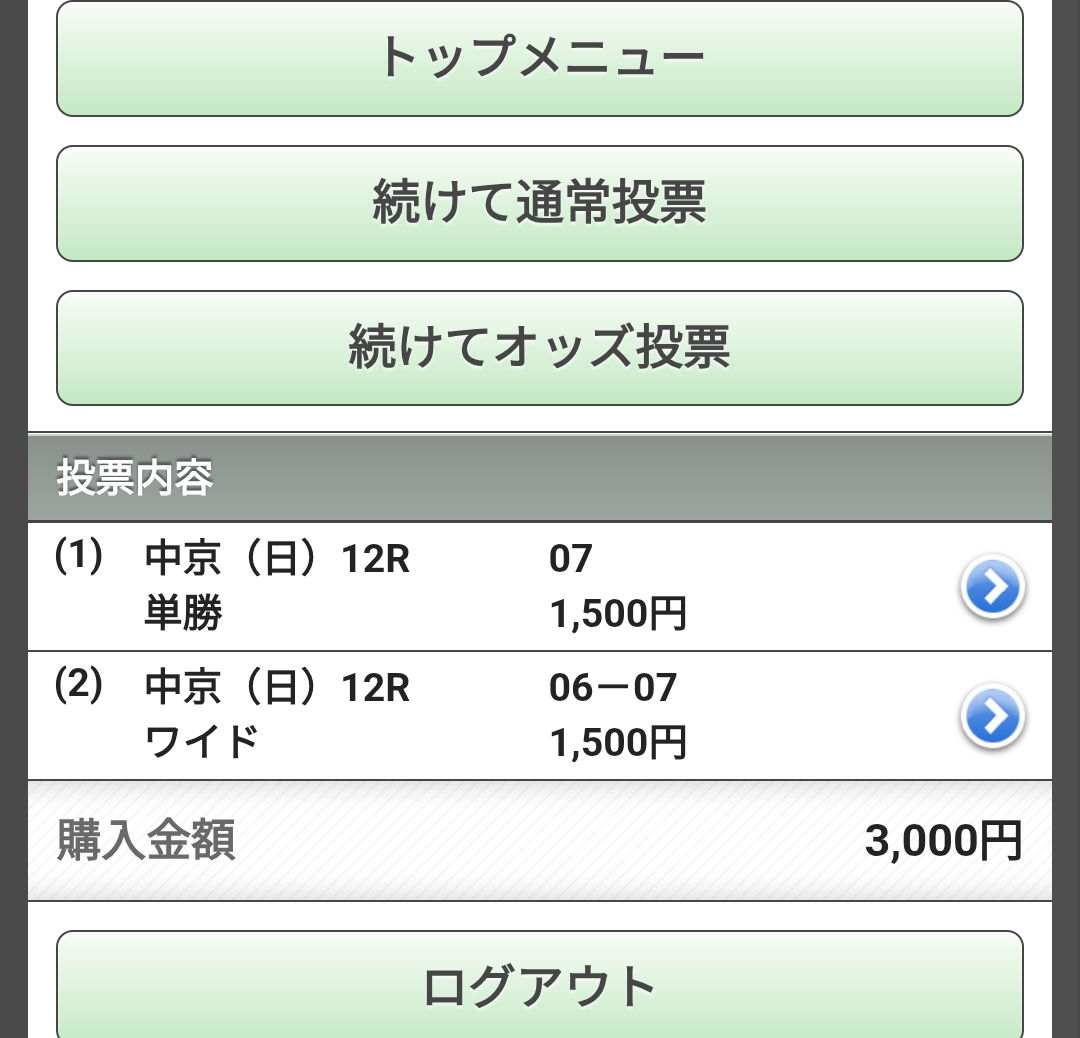Tap the トップメニュー button

click(540, 58)
